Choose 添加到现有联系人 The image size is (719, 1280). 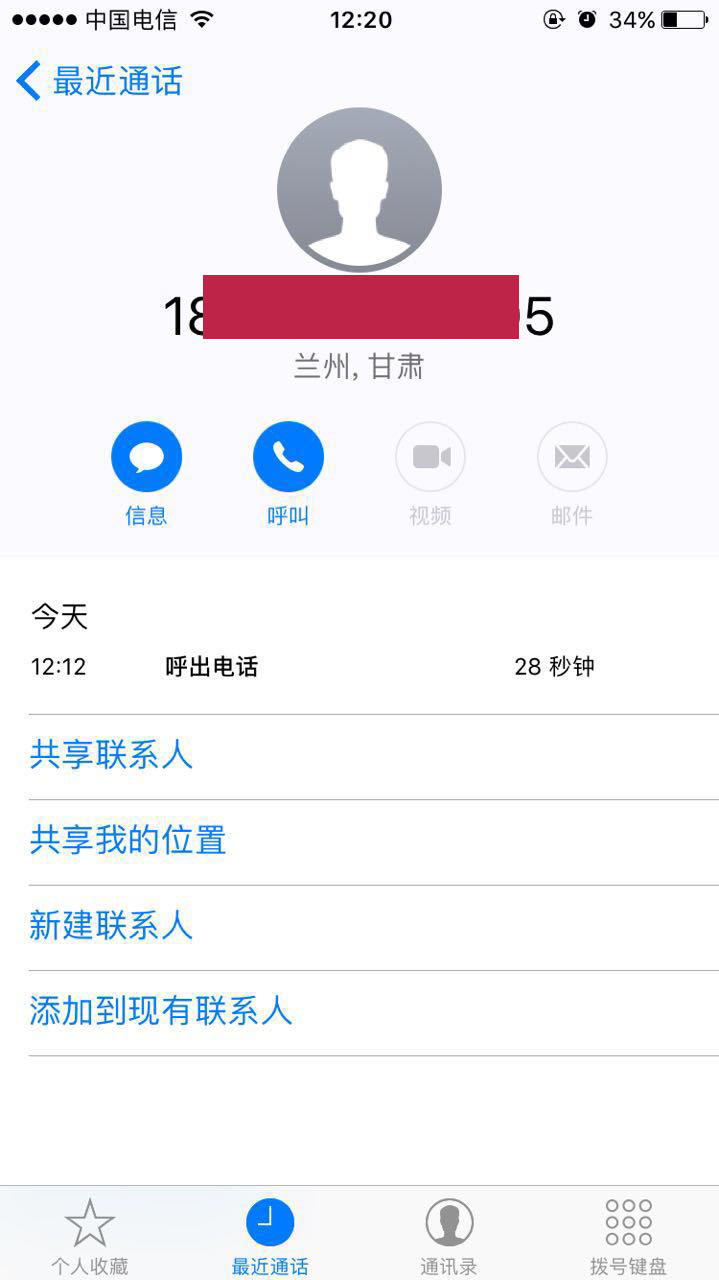click(x=161, y=1011)
